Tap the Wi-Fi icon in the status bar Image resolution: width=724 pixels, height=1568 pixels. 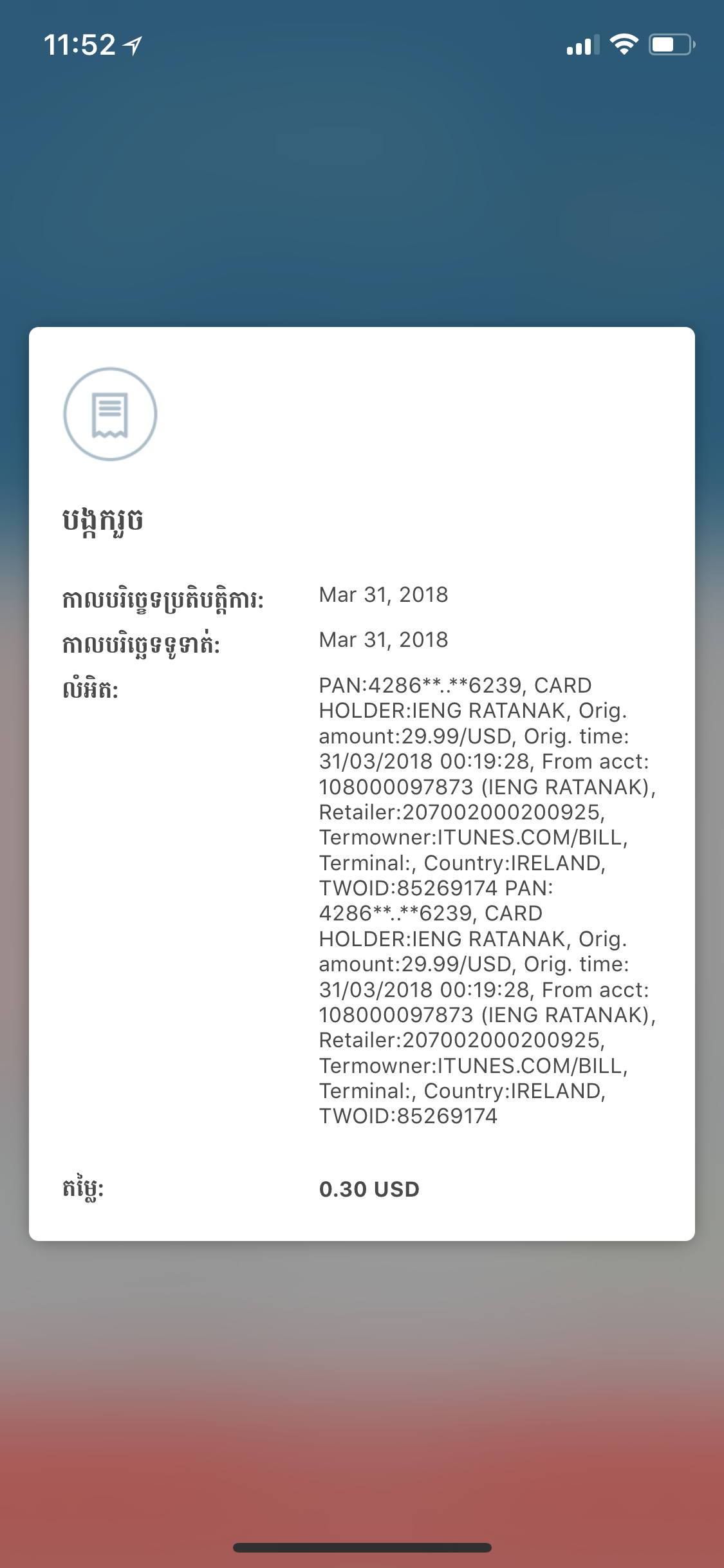[x=623, y=44]
